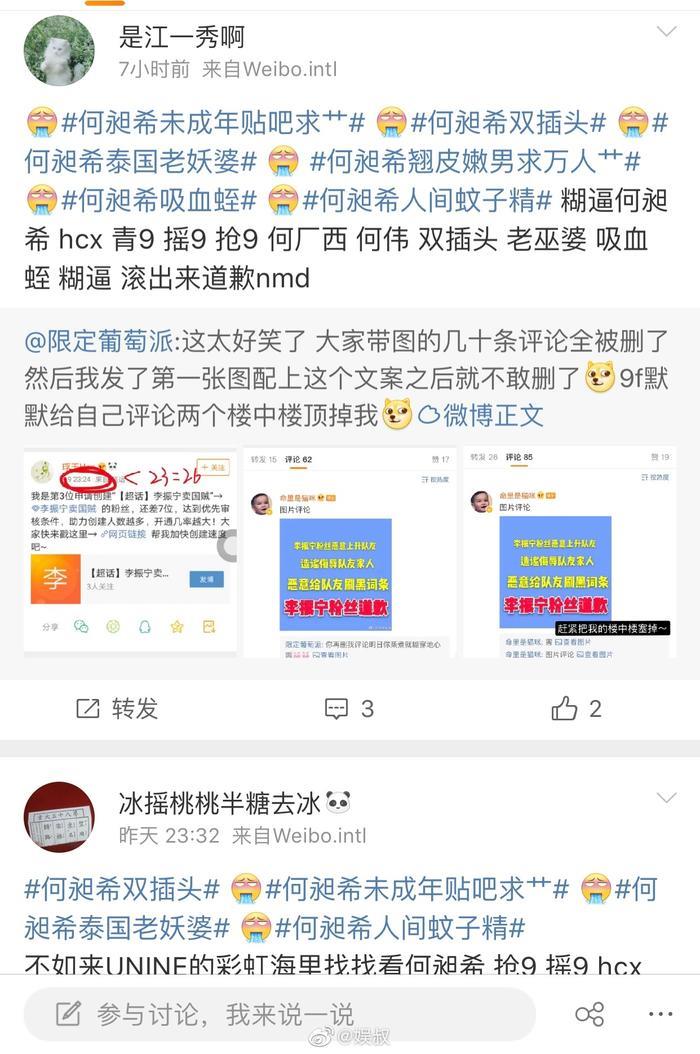This screenshot has width=700, height=1054.
Task: Open 冰摇桃桃半糖去冰's profile avatar
Action: (x=59, y=817)
